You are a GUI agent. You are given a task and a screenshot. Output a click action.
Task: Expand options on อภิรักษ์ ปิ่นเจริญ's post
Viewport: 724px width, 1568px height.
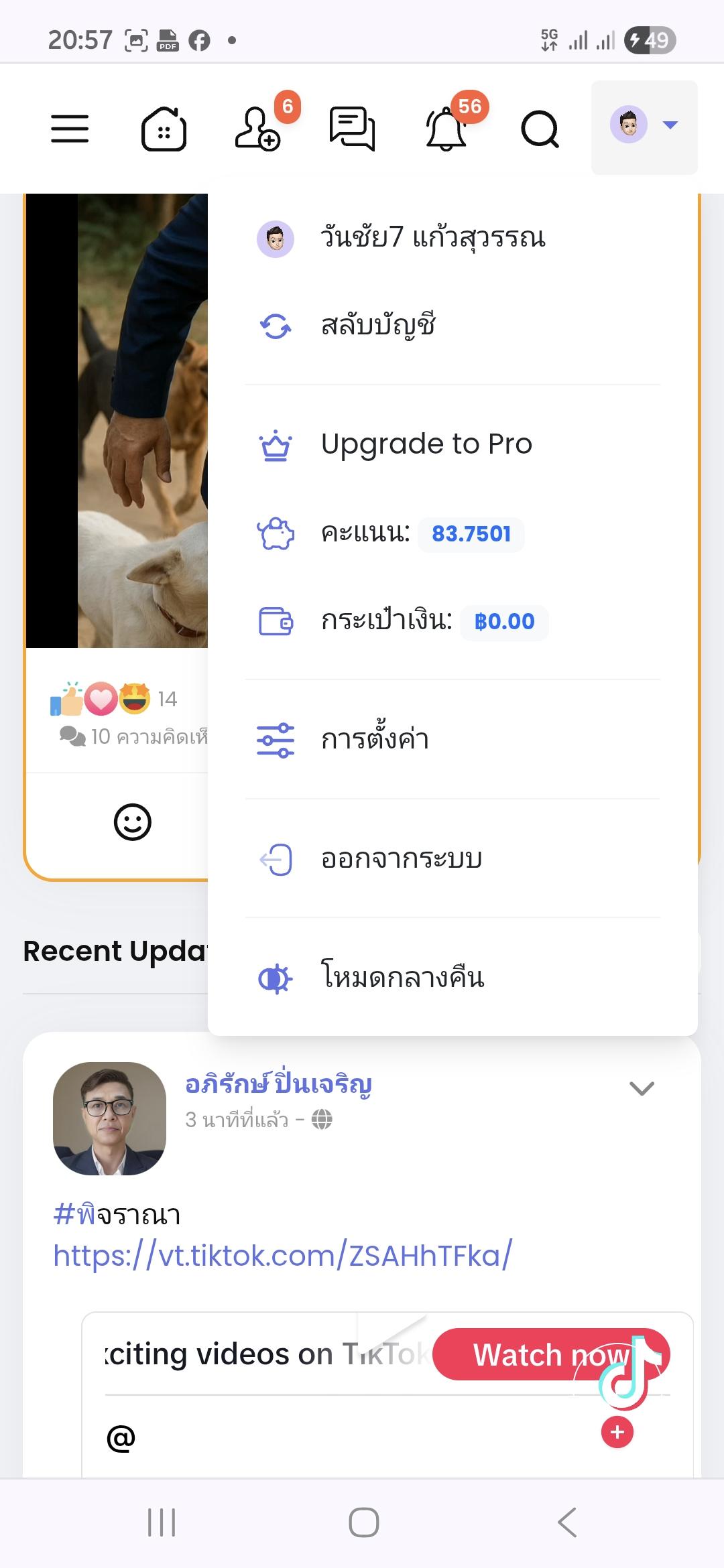(642, 1088)
